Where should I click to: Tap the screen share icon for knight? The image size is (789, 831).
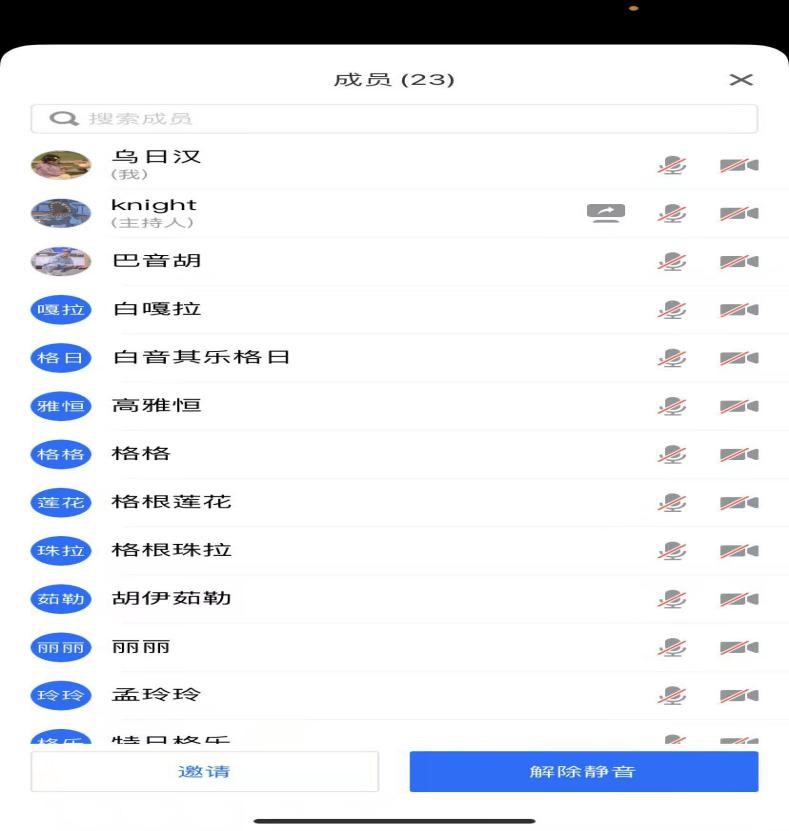[x=605, y=212]
